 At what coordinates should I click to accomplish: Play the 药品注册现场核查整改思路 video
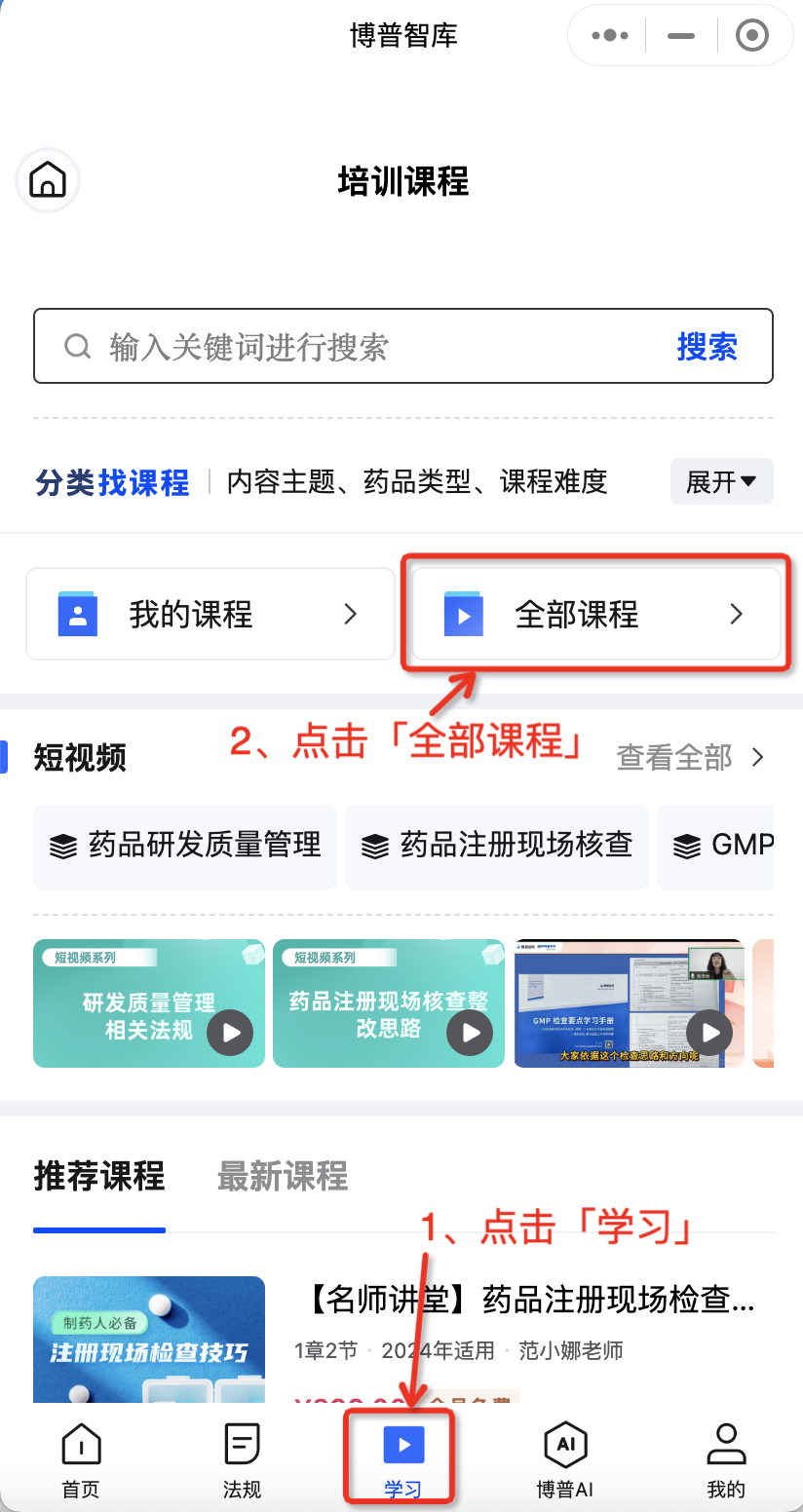[x=389, y=1003]
